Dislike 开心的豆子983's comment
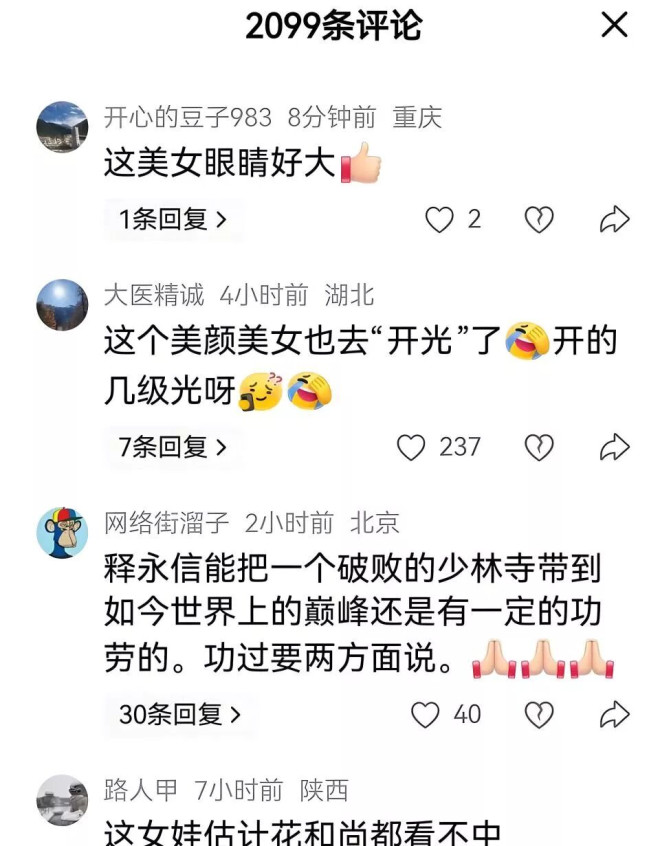Viewport: 660px width, 846px height. click(x=539, y=220)
